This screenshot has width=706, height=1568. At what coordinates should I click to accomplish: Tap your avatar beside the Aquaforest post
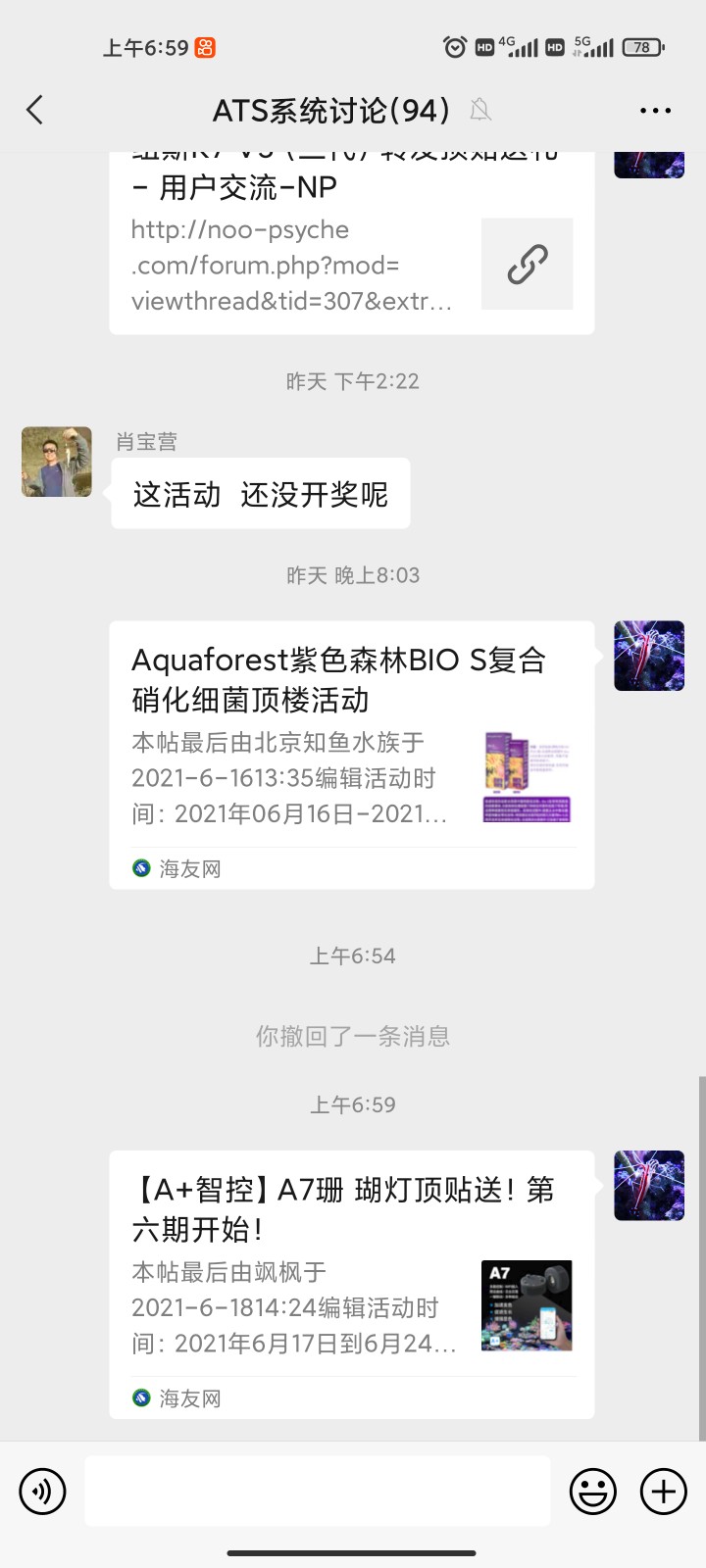pos(649,656)
